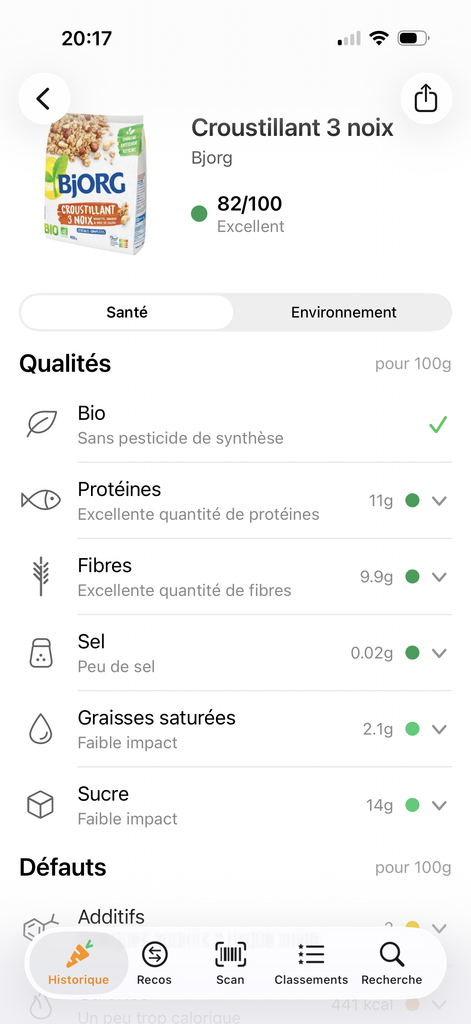The width and height of the screenshot is (471, 1024).
Task: Select the Santé tab
Action: (127, 312)
